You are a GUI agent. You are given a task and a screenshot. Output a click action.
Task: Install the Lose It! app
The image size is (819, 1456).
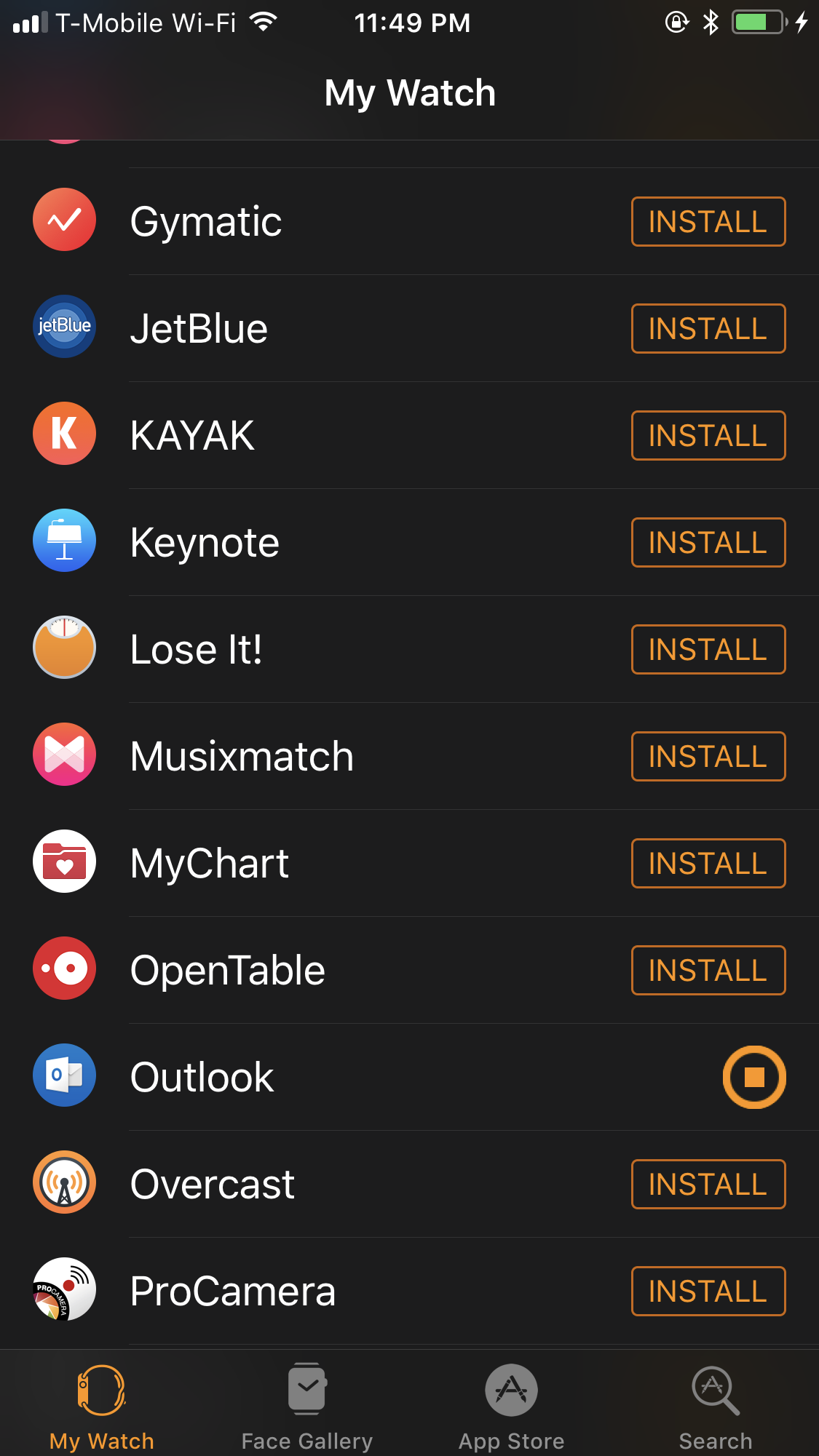point(708,650)
